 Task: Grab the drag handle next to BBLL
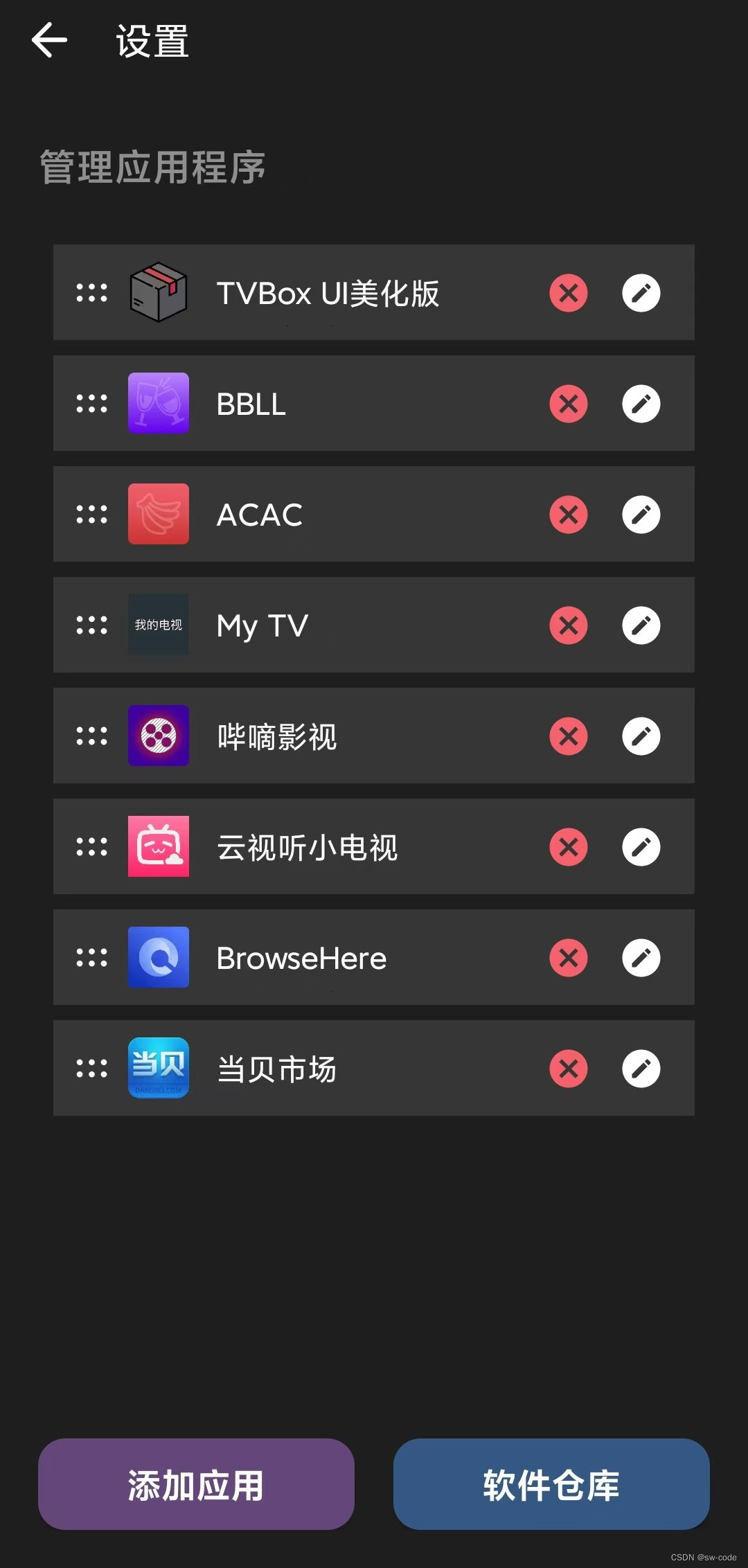tap(91, 403)
